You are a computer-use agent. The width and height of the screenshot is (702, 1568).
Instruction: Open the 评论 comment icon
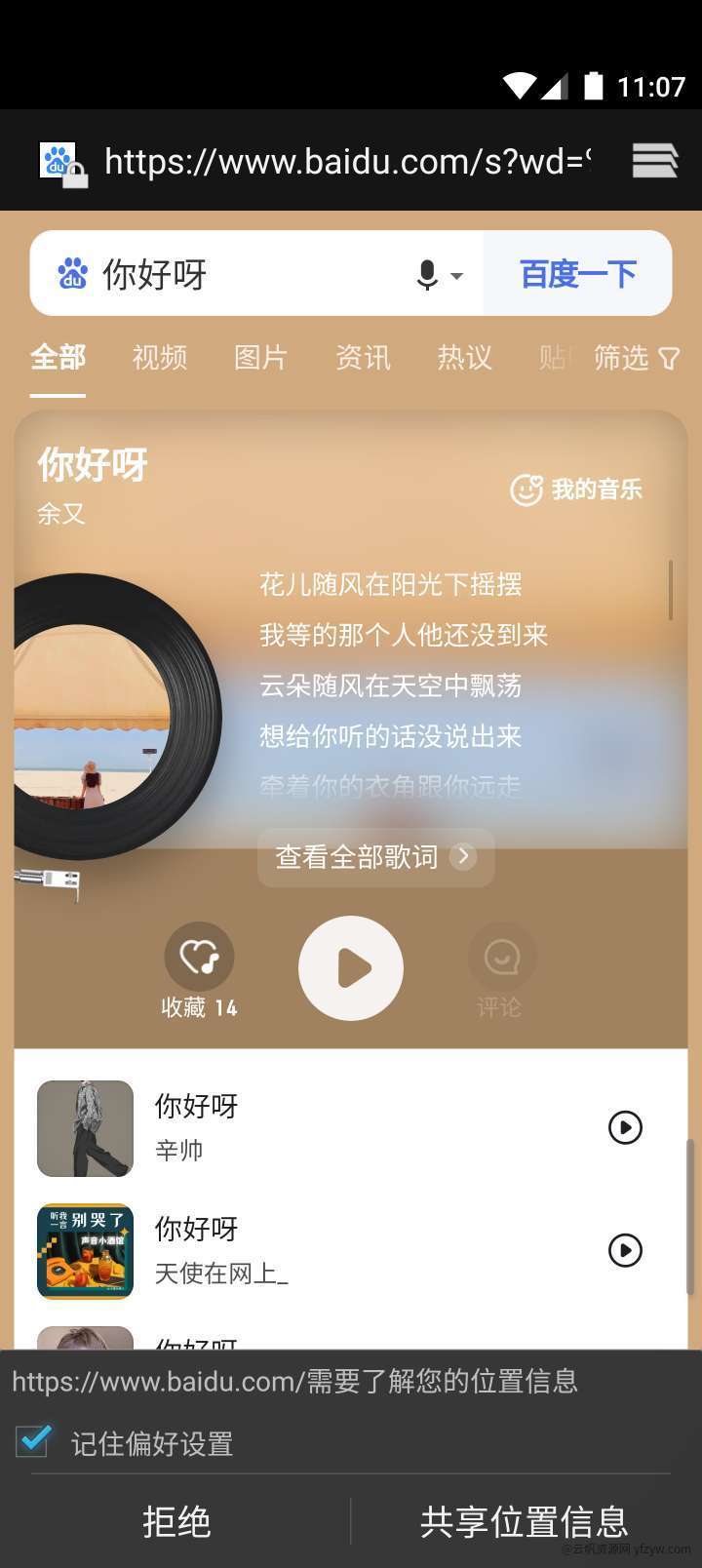point(501,958)
